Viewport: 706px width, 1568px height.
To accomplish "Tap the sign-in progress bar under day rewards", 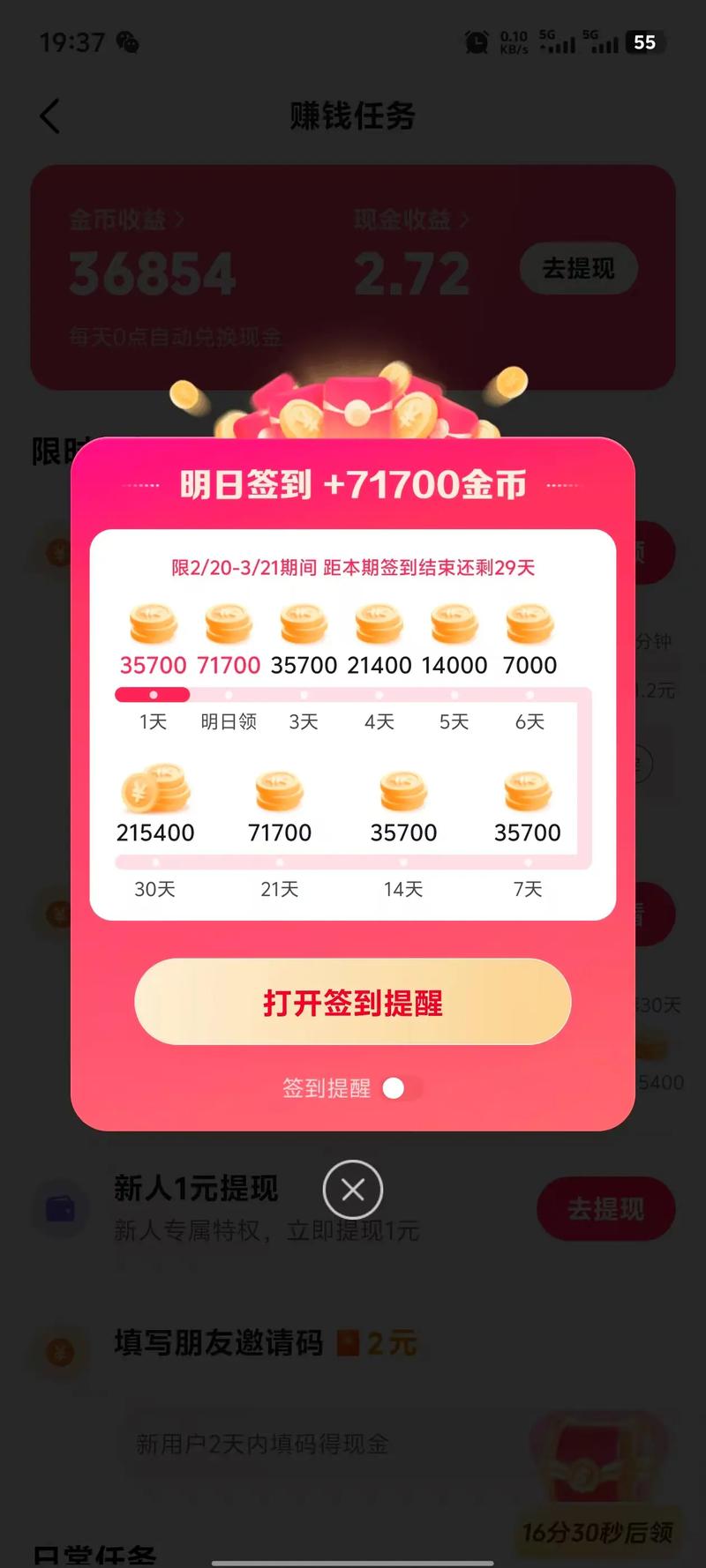I will 353,694.
